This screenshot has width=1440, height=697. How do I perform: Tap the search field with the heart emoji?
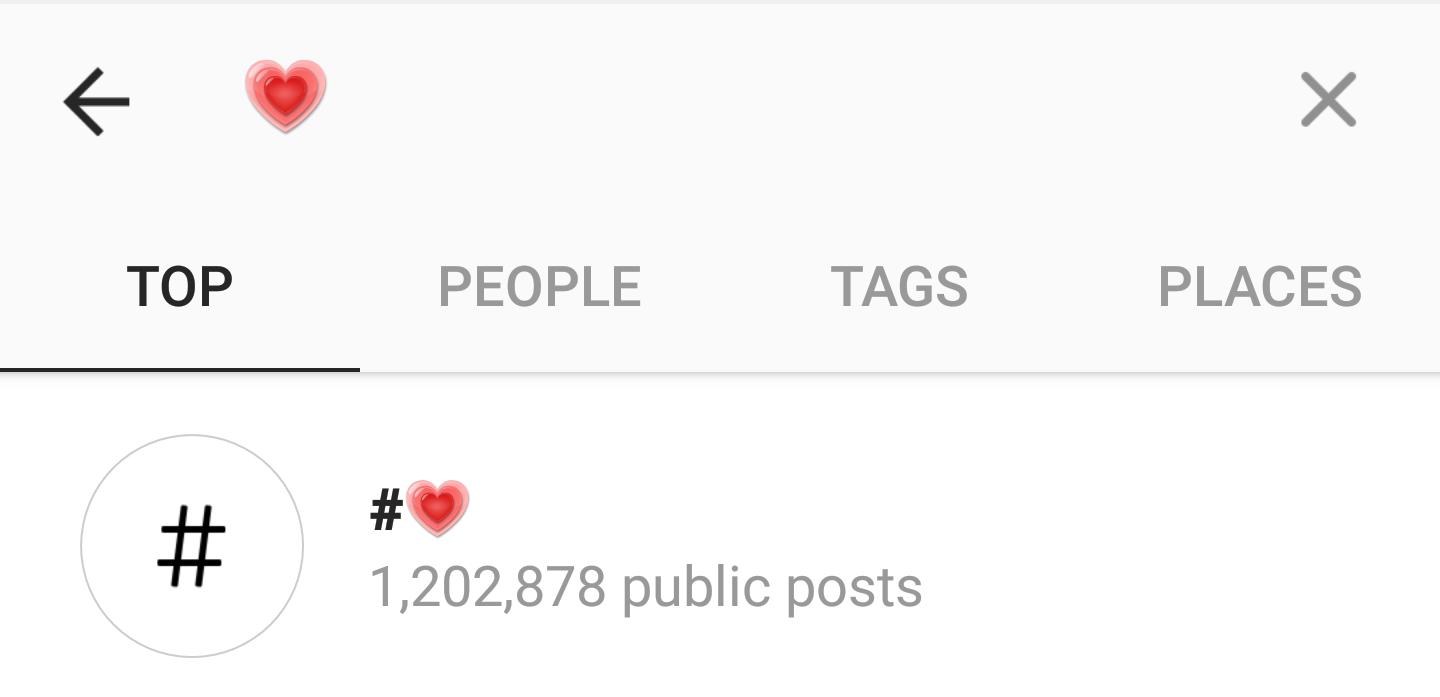click(x=700, y=100)
